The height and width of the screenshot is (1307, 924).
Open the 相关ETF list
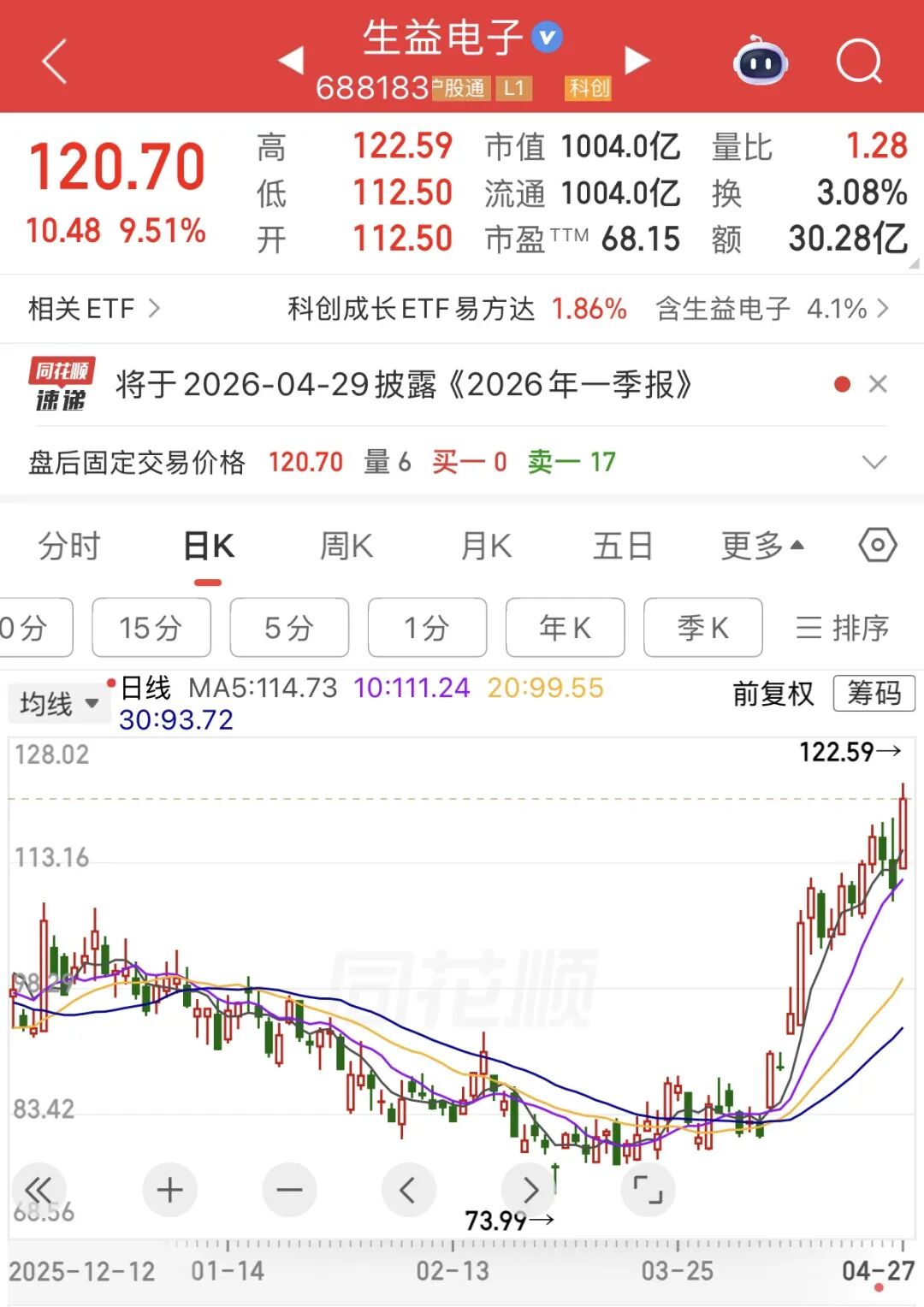(x=94, y=308)
